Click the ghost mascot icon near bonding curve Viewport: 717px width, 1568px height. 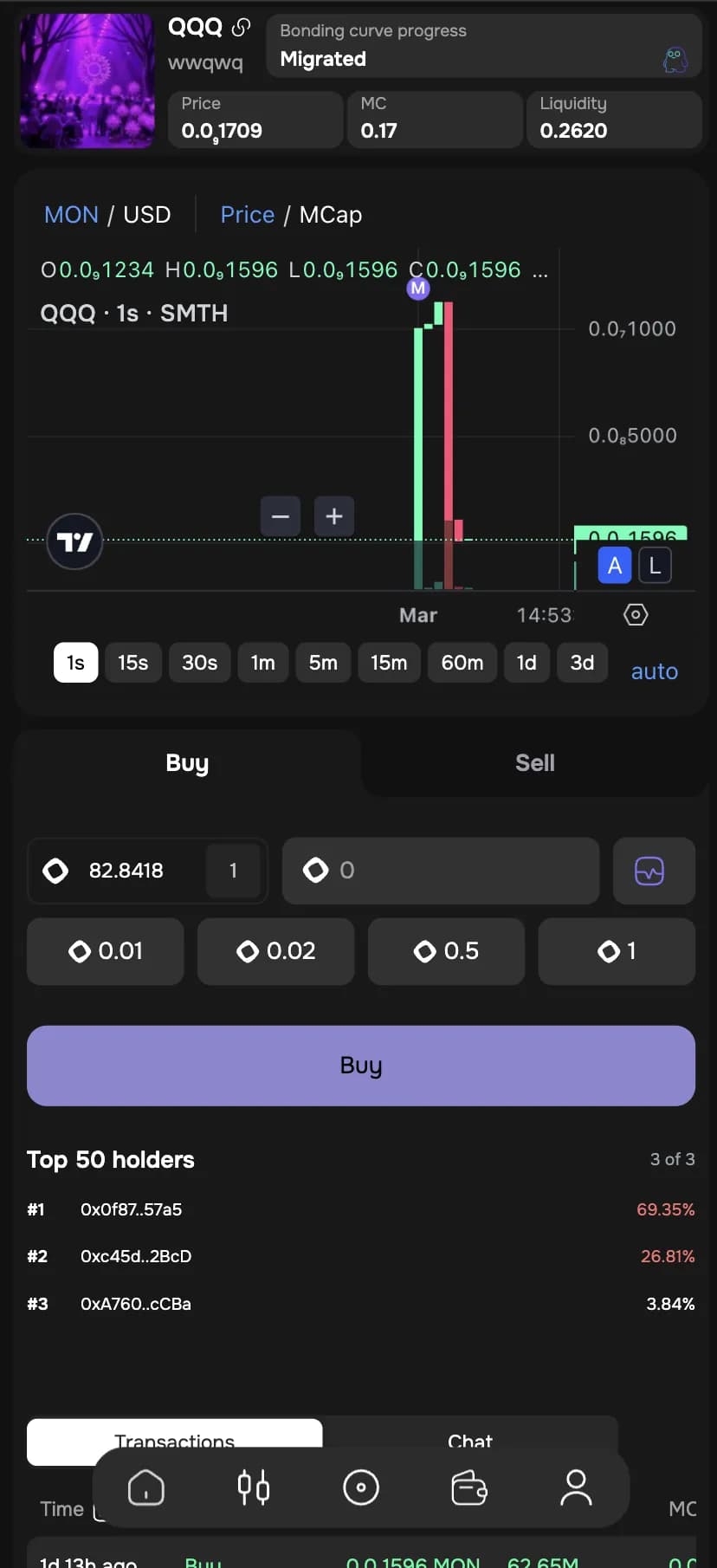click(675, 59)
